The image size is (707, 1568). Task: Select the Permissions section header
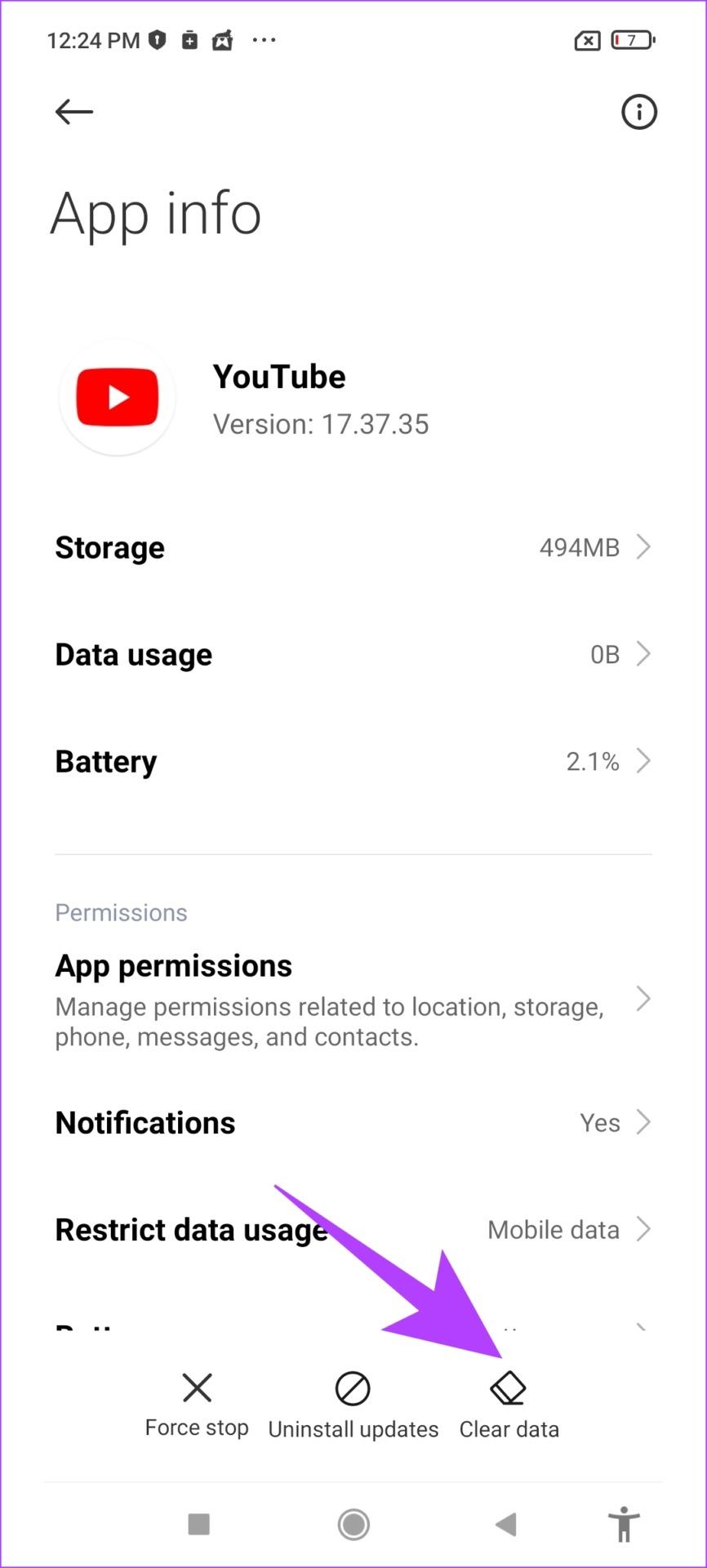click(121, 912)
